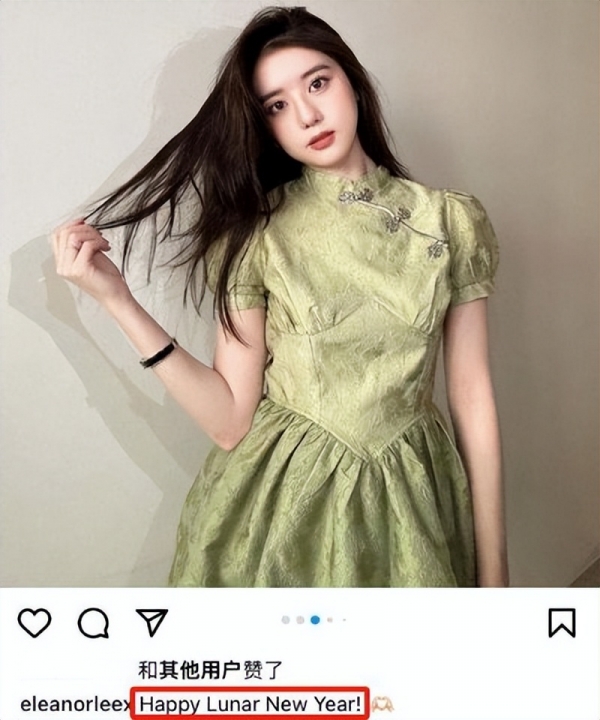Open comments via the speech bubble icon
Screen dimensions: 600x720
(93, 622)
